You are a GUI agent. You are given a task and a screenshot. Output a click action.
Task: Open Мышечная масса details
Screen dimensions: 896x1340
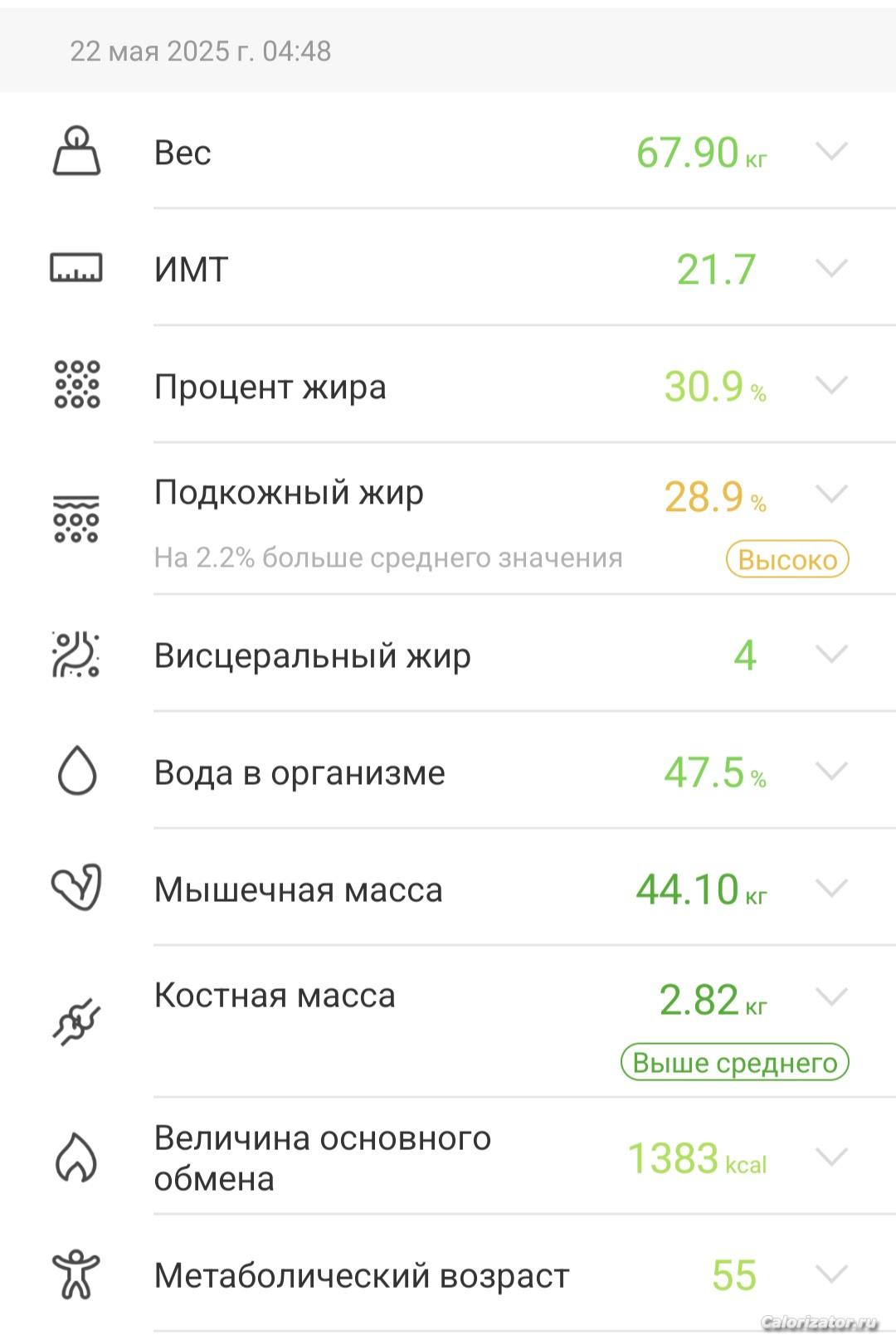[x=831, y=889]
